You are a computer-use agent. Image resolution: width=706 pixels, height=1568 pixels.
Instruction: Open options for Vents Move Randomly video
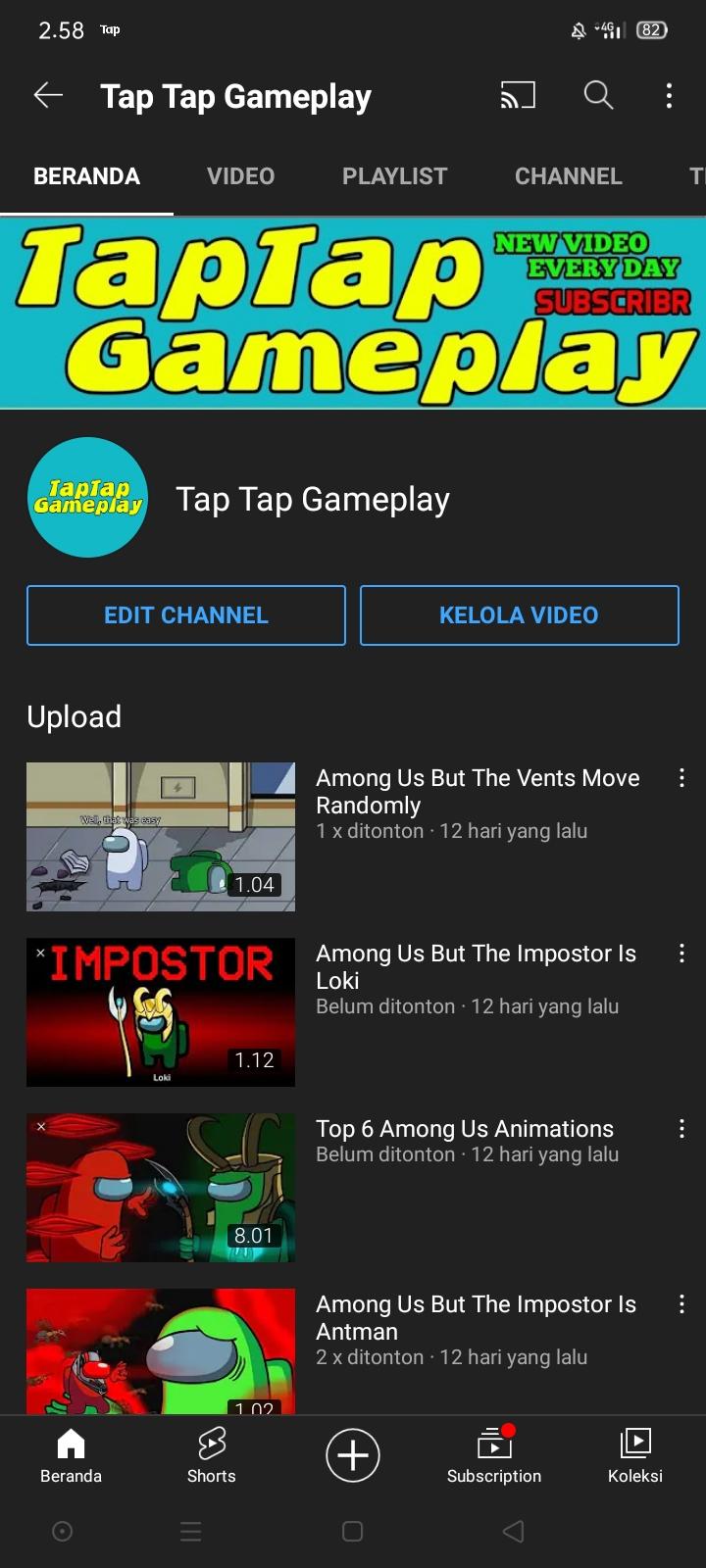pyautogui.click(x=681, y=778)
